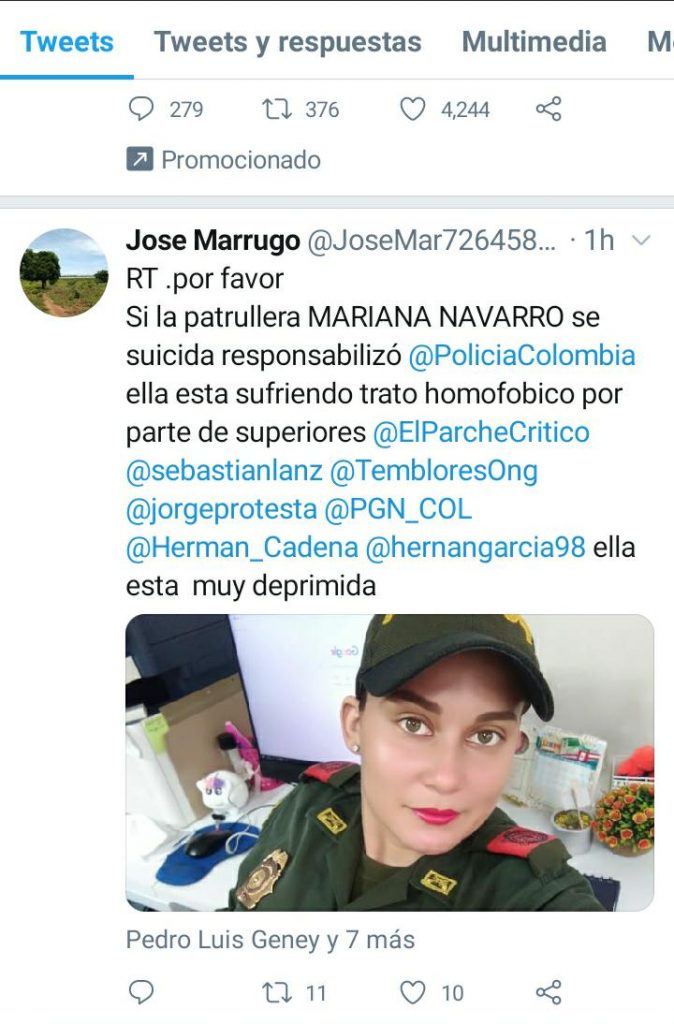Open Jose Marrugo's profile picture

pyautogui.click(x=64, y=272)
